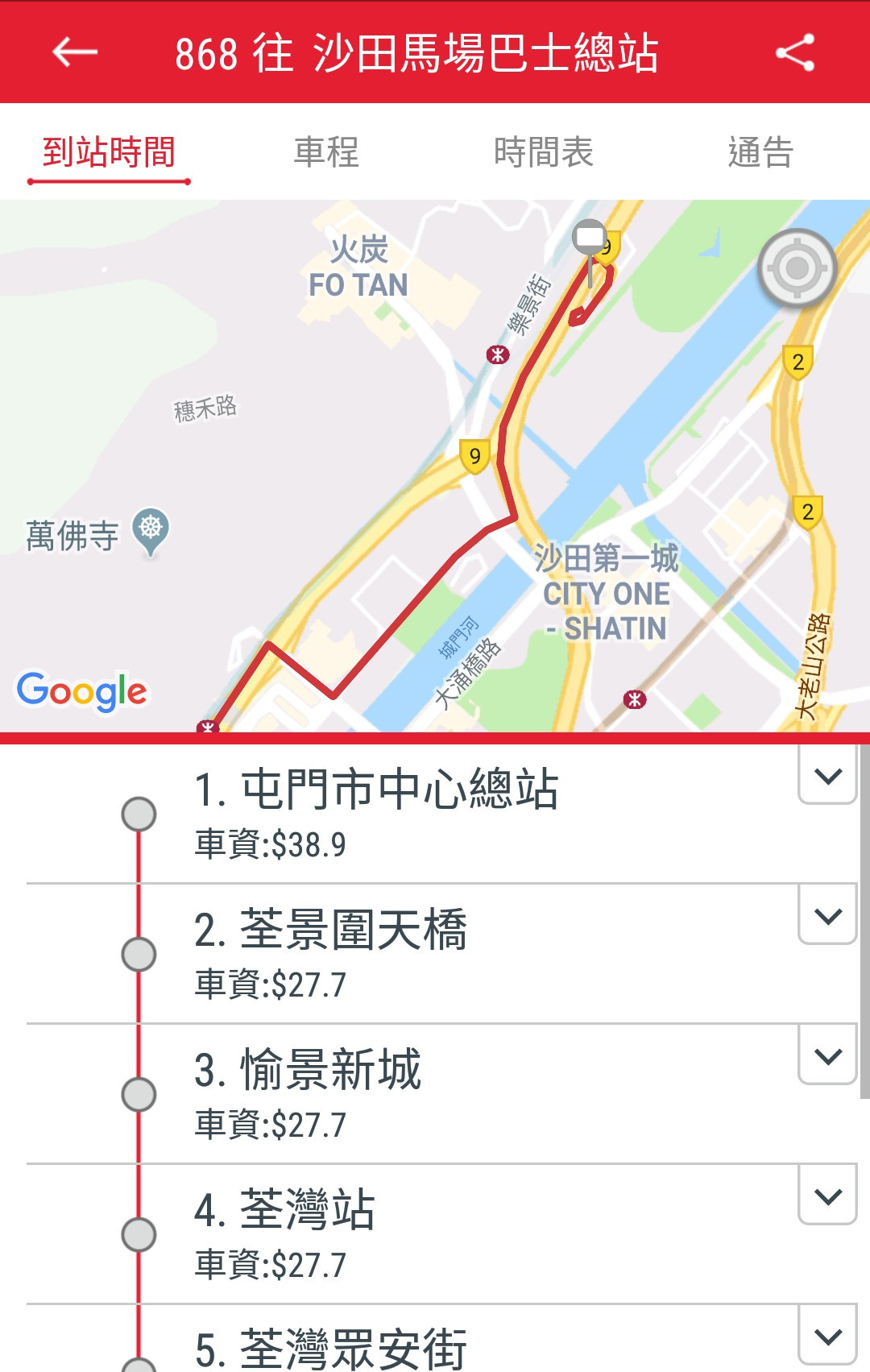View the 通告 tab
Viewport: 870px width, 1372px height.
[760, 152]
